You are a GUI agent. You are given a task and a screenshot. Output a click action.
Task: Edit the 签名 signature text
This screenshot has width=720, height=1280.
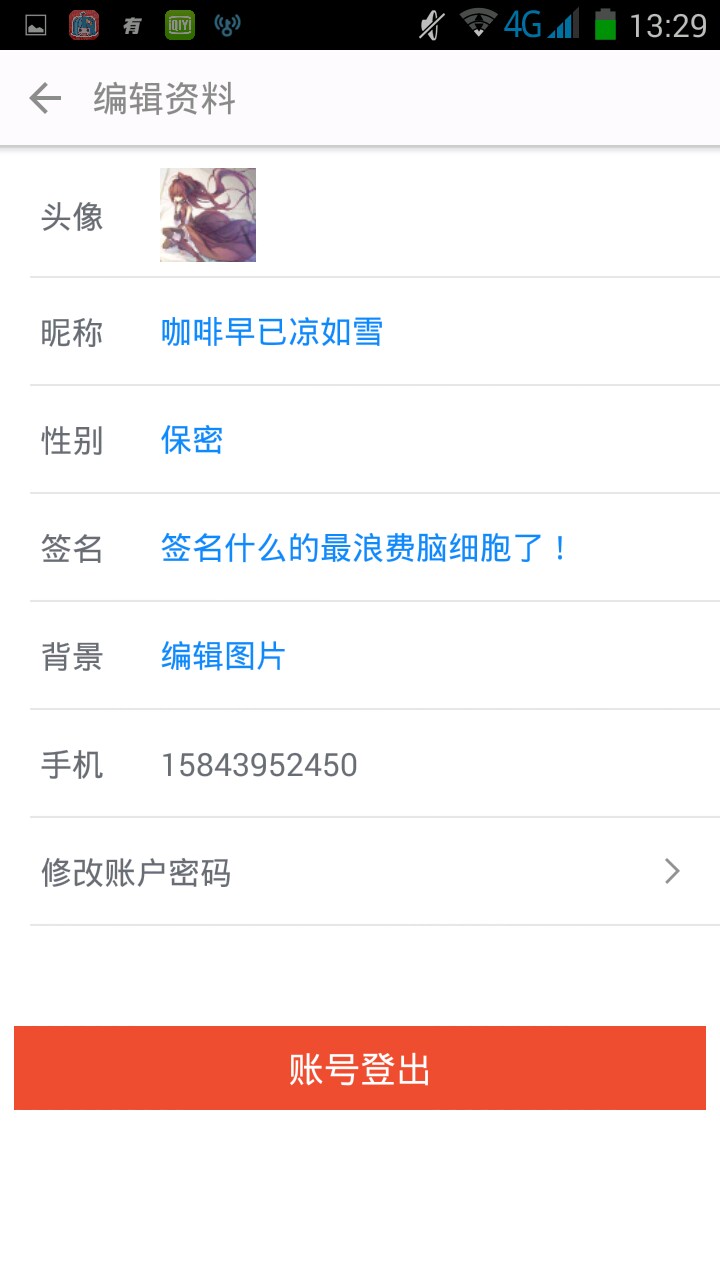click(365, 548)
